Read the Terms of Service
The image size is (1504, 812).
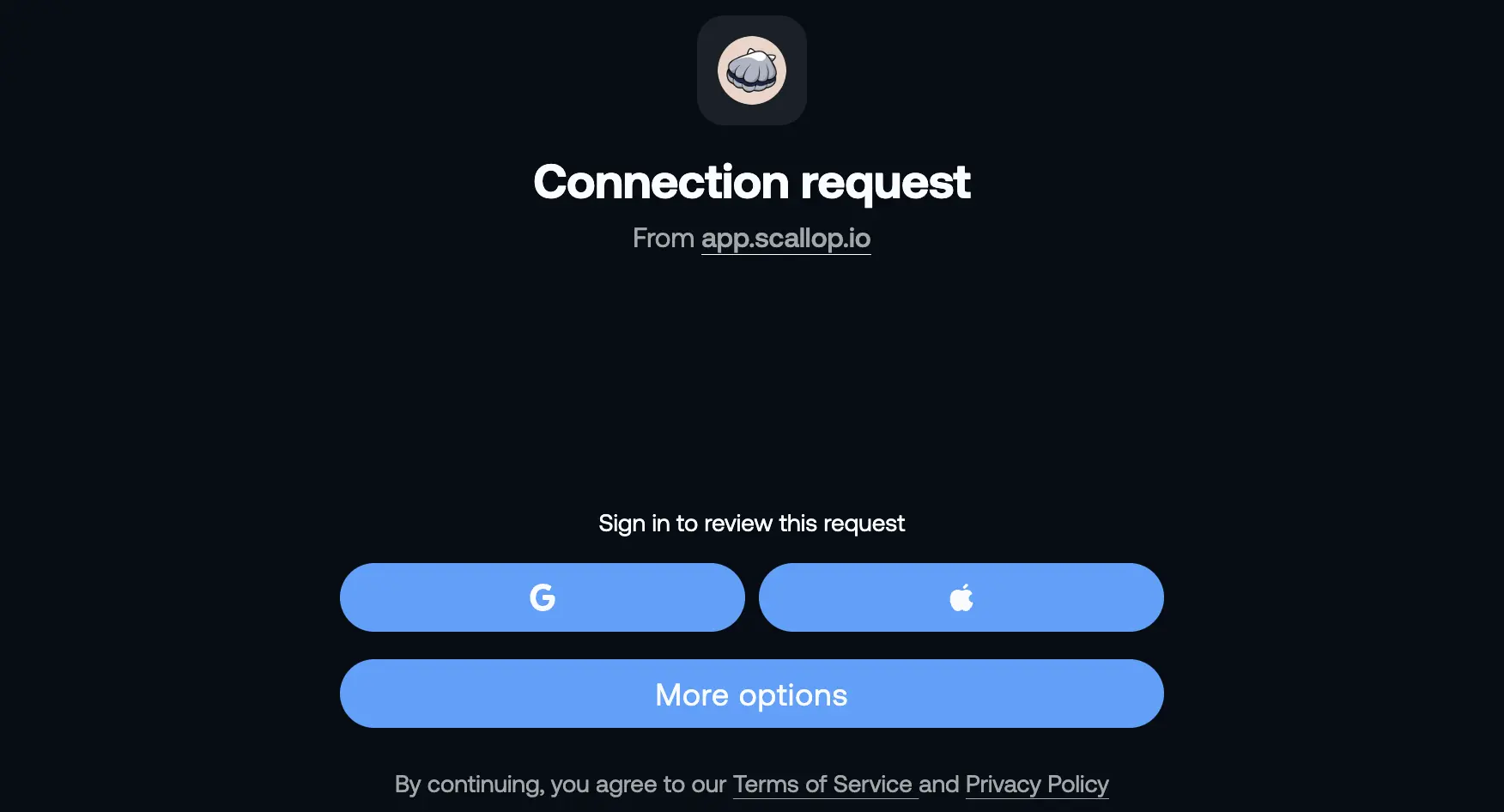pyautogui.click(x=822, y=785)
